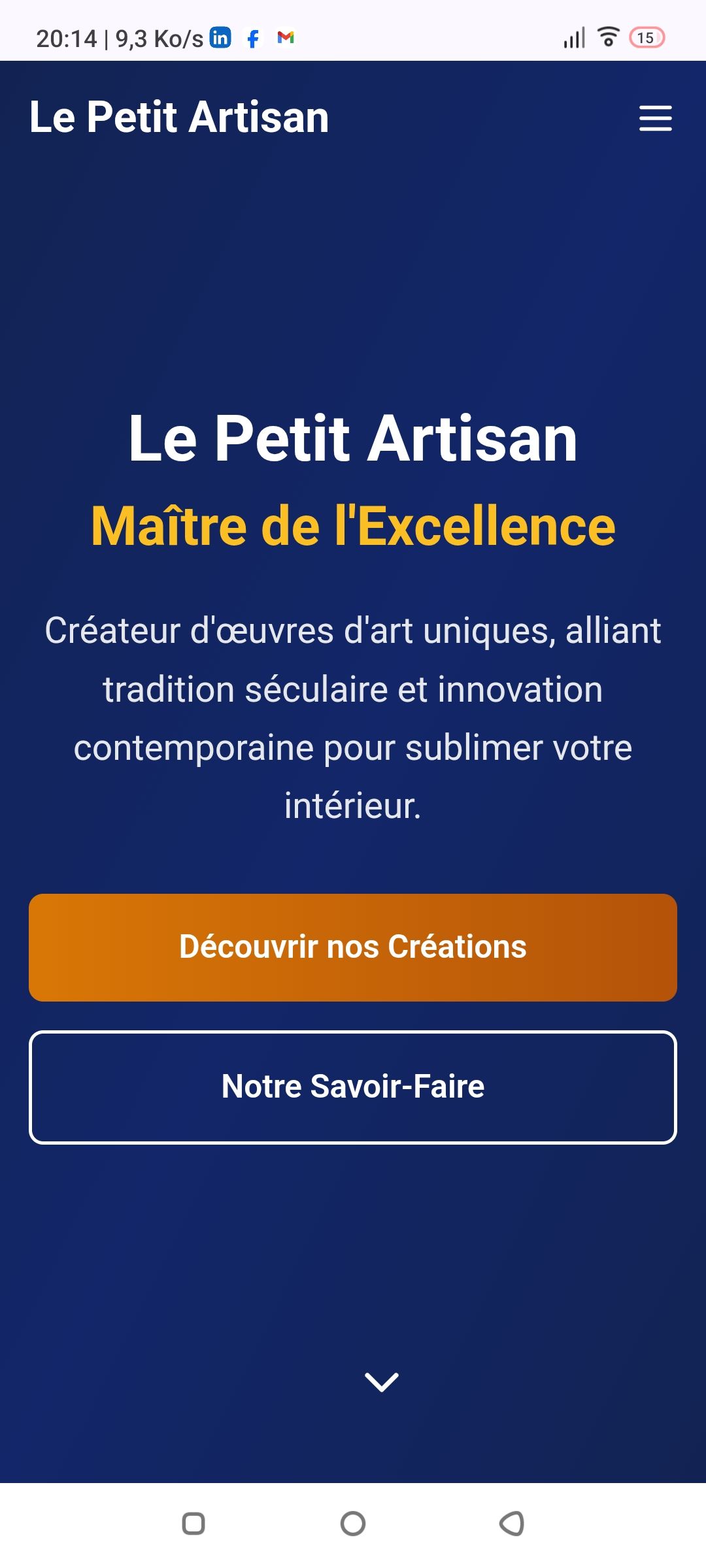Open the hamburger navigation menu
Image resolution: width=706 pixels, height=1568 pixels.
click(655, 118)
